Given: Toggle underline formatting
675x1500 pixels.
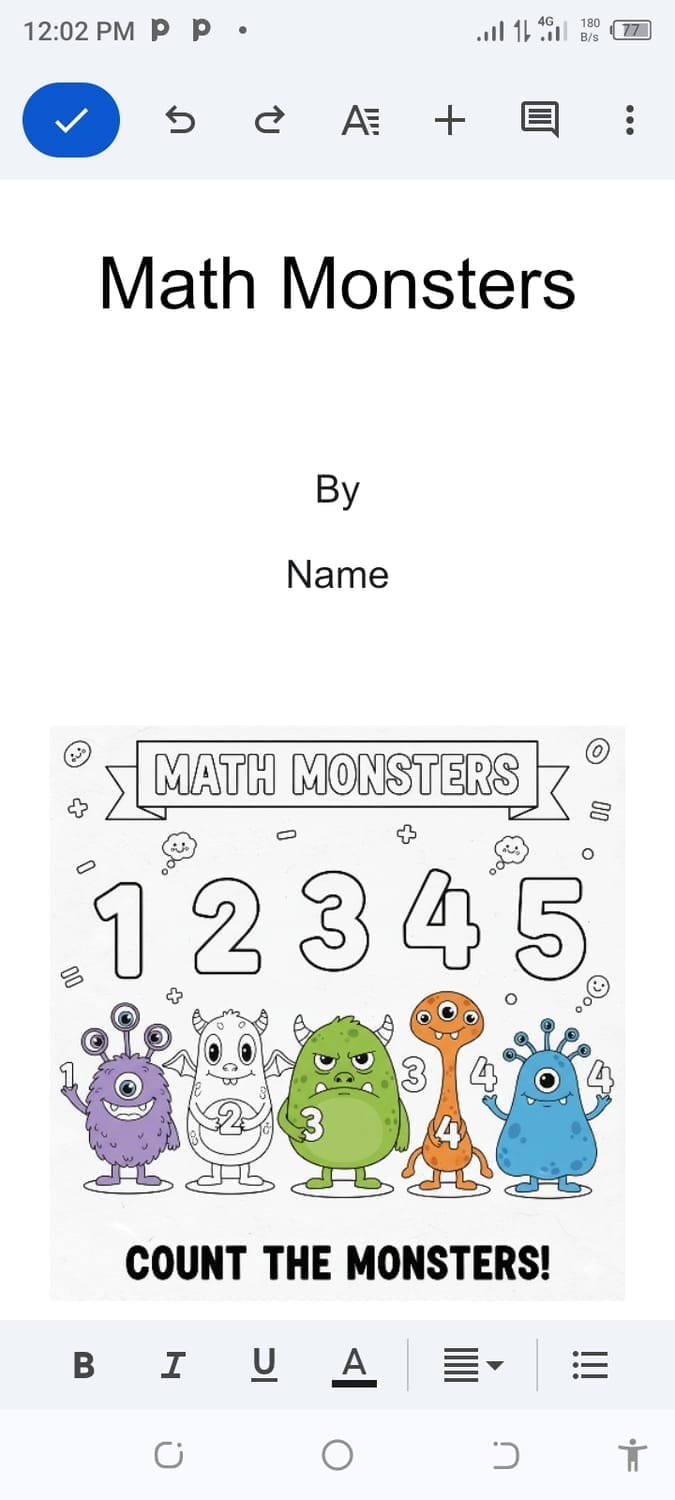Looking at the screenshot, I should pyautogui.click(x=264, y=1365).
